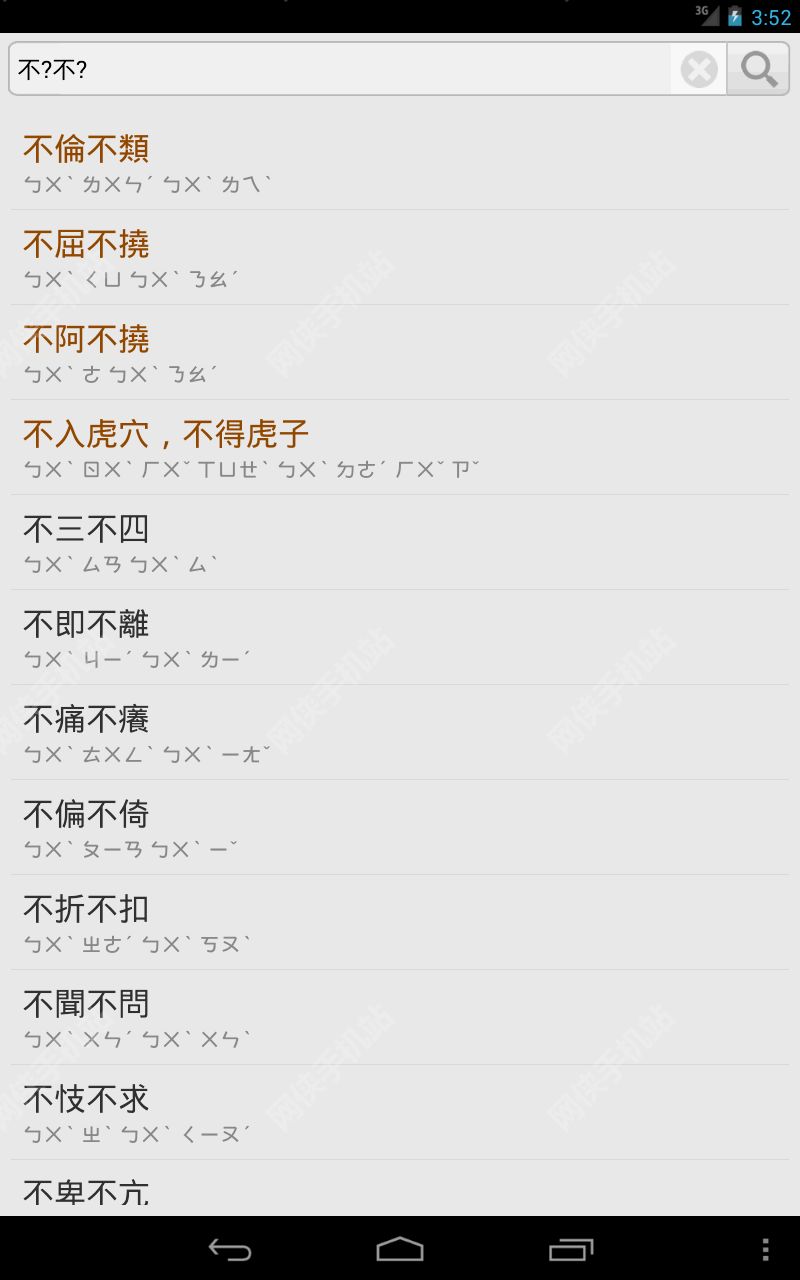
Task: Tap the magnifier search button
Action: pyautogui.click(x=759, y=69)
